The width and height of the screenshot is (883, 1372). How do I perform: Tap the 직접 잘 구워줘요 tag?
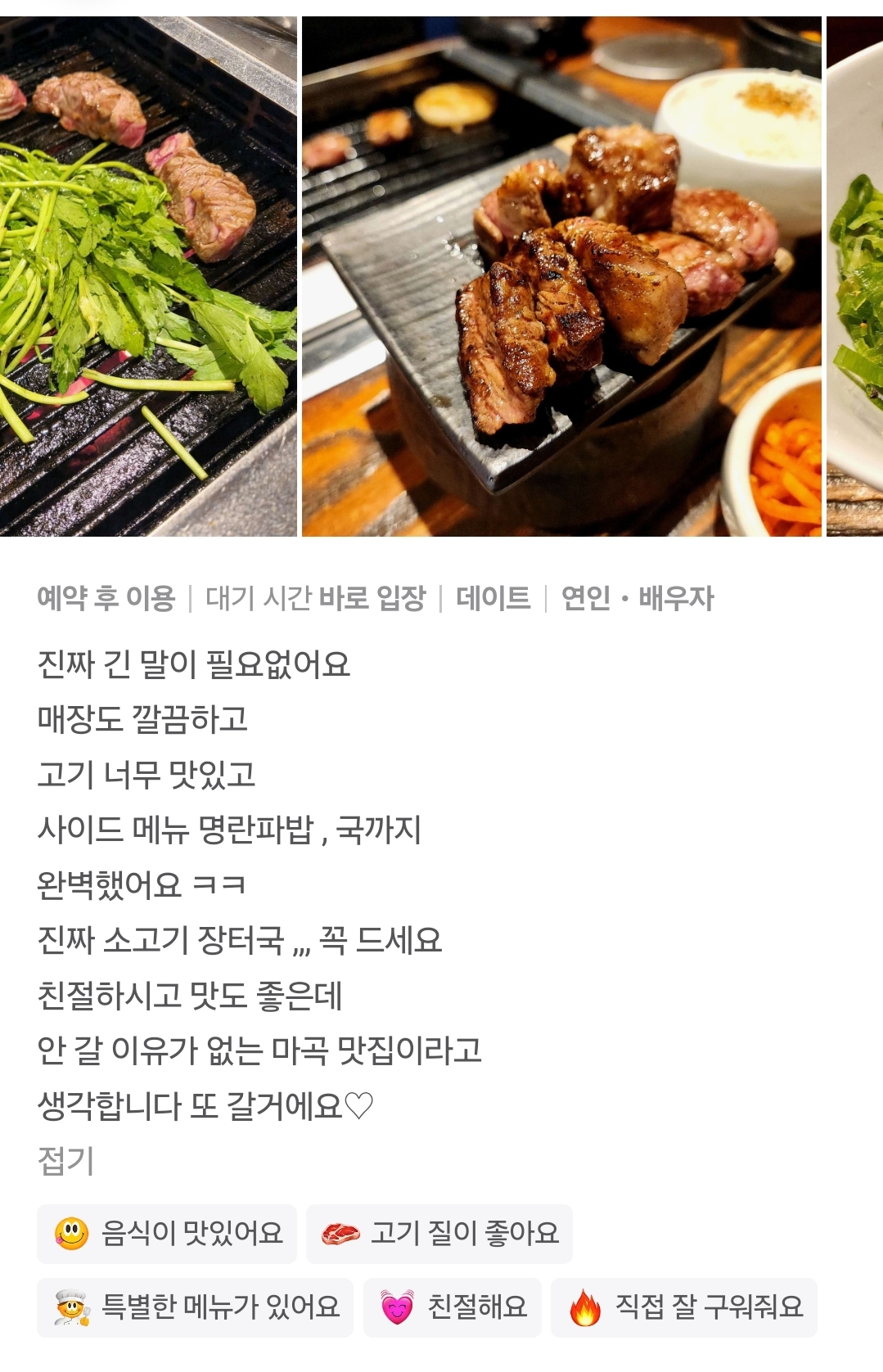click(684, 1307)
